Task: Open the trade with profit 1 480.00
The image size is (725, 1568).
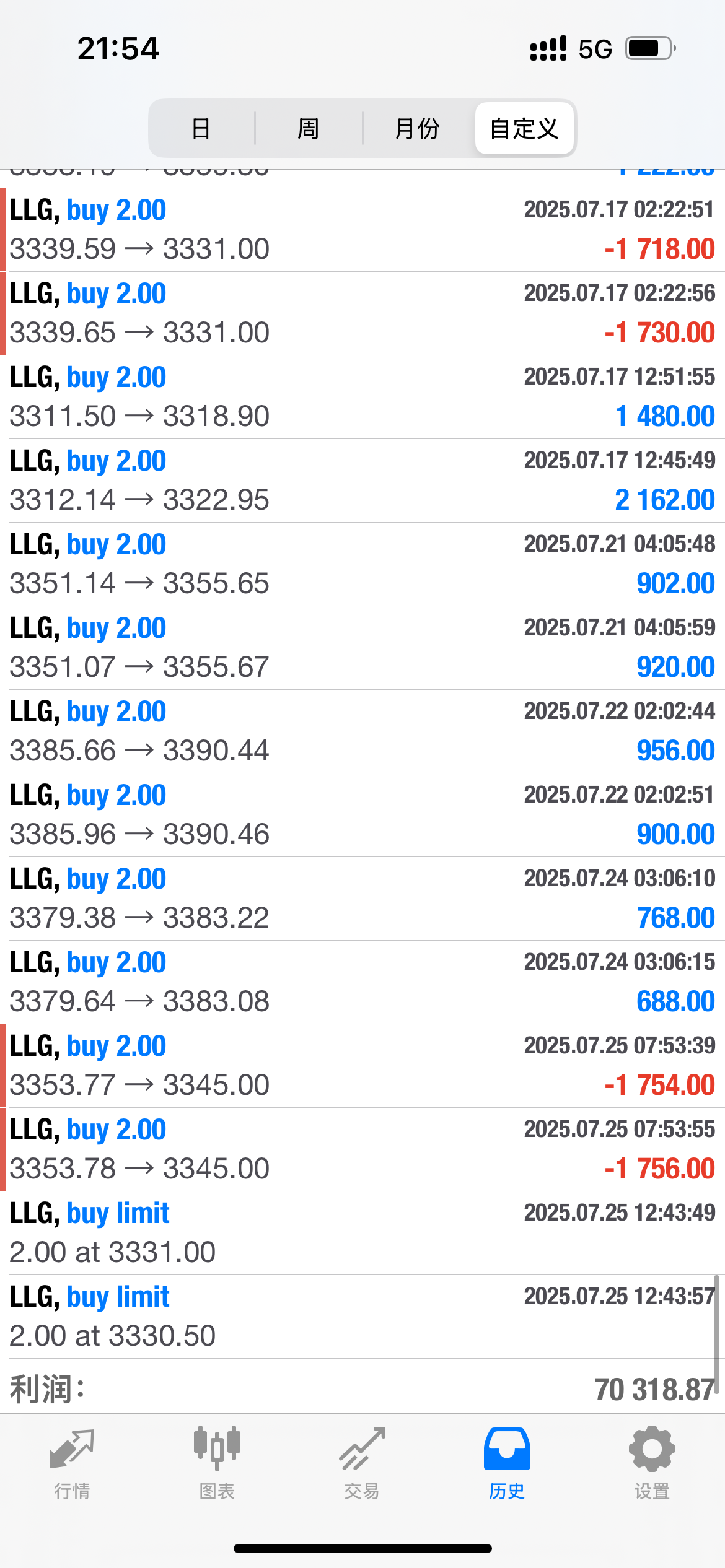Action: pyautogui.click(x=362, y=397)
